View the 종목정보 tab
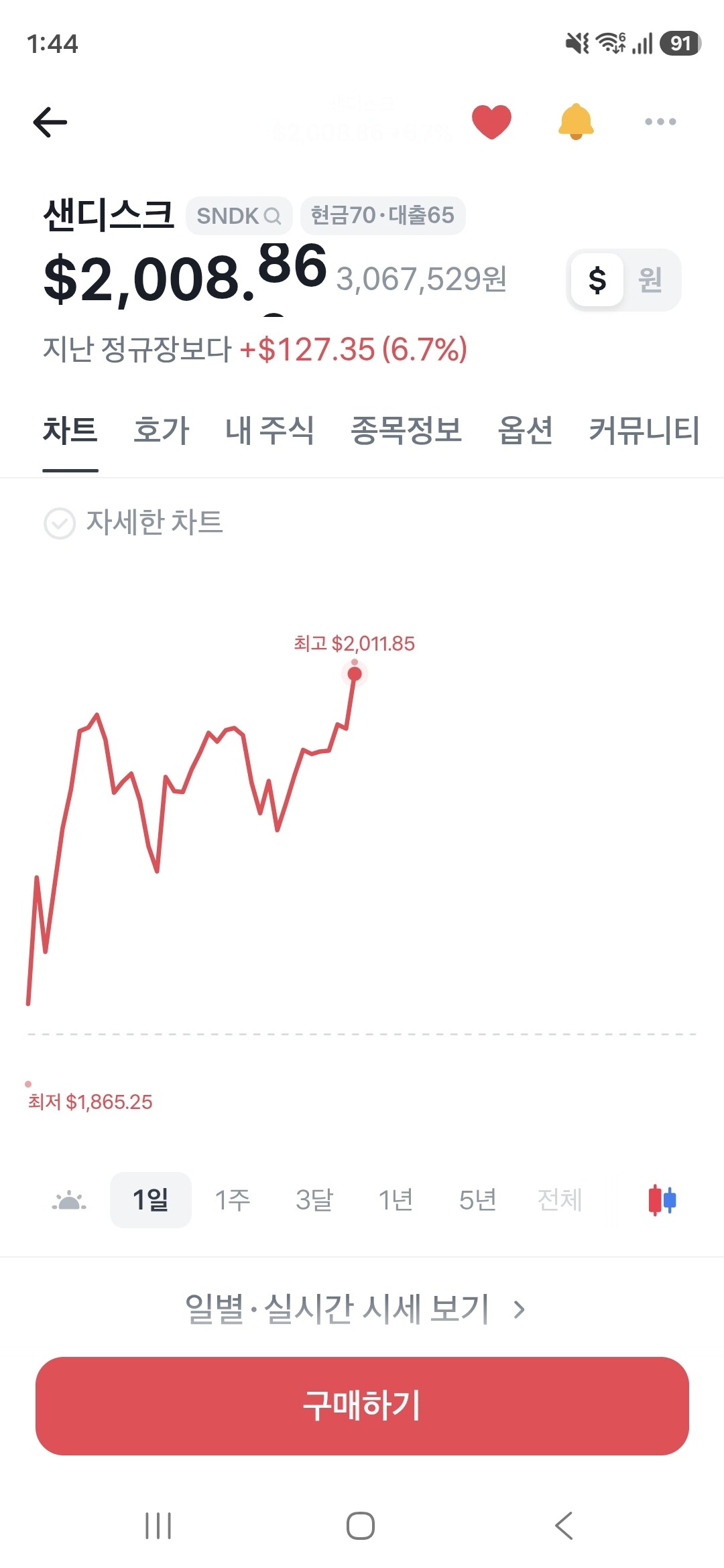Viewport: 724px width, 1568px height. point(406,430)
